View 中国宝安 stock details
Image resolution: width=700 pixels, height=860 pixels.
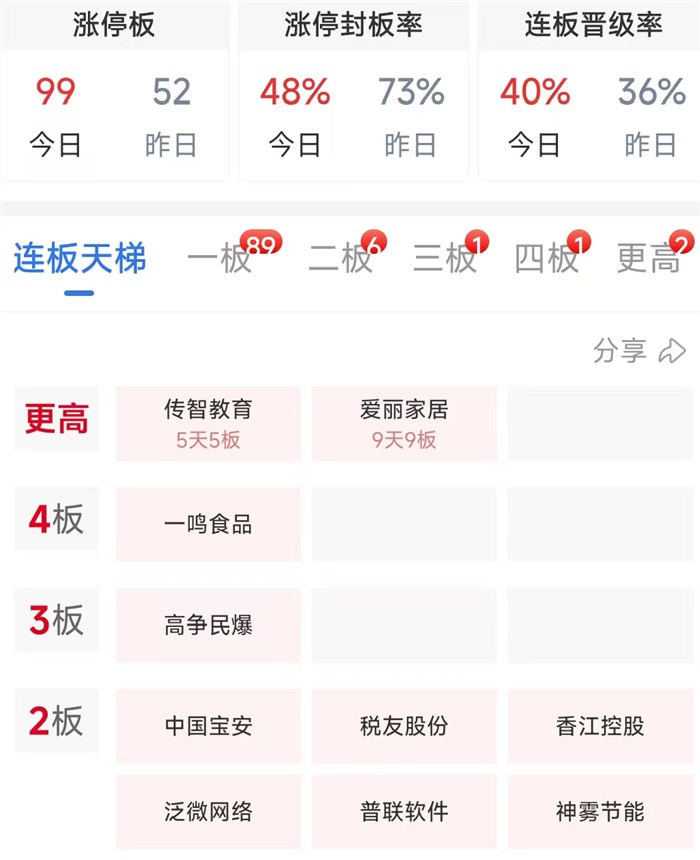point(208,726)
